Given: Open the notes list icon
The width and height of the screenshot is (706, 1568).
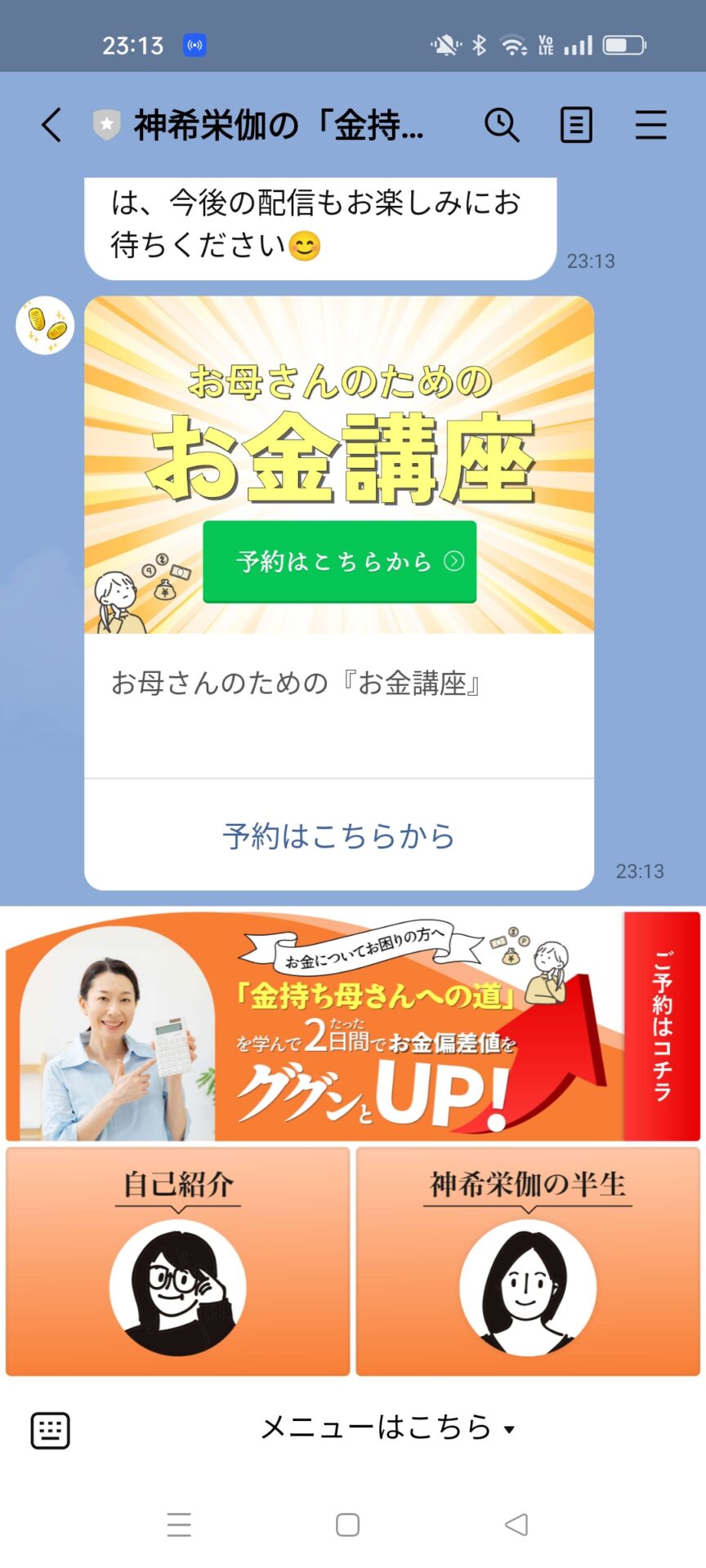Looking at the screenshot, I should pos(576,126).
